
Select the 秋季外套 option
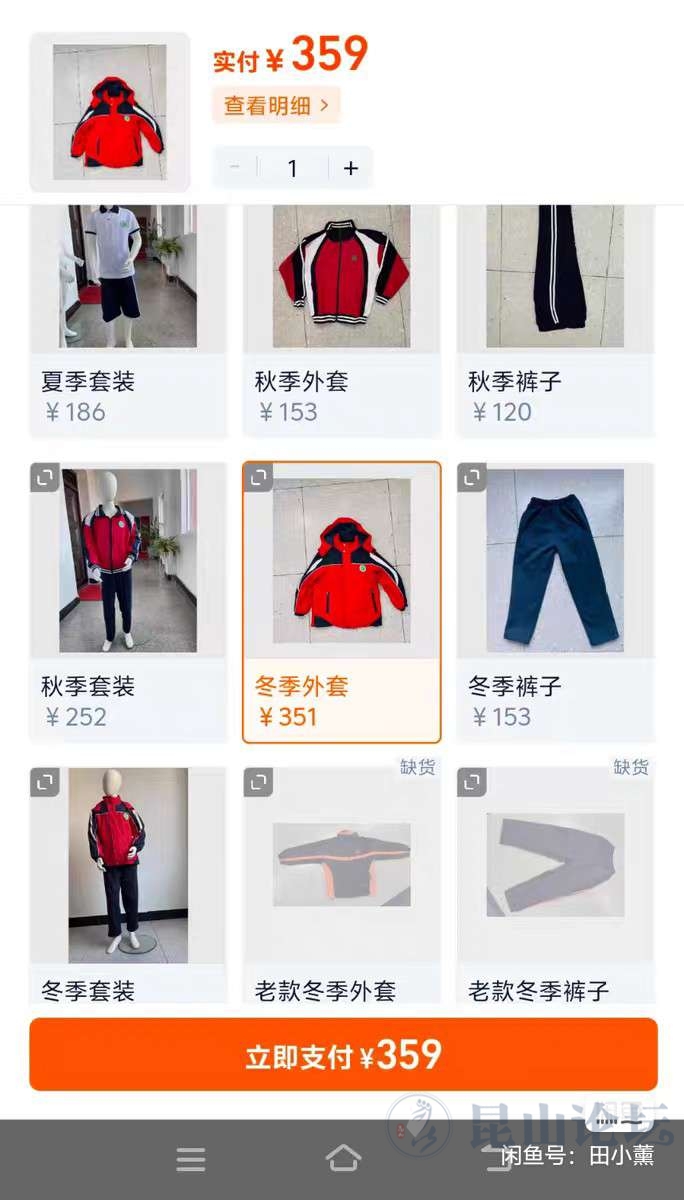coord(341,320)
